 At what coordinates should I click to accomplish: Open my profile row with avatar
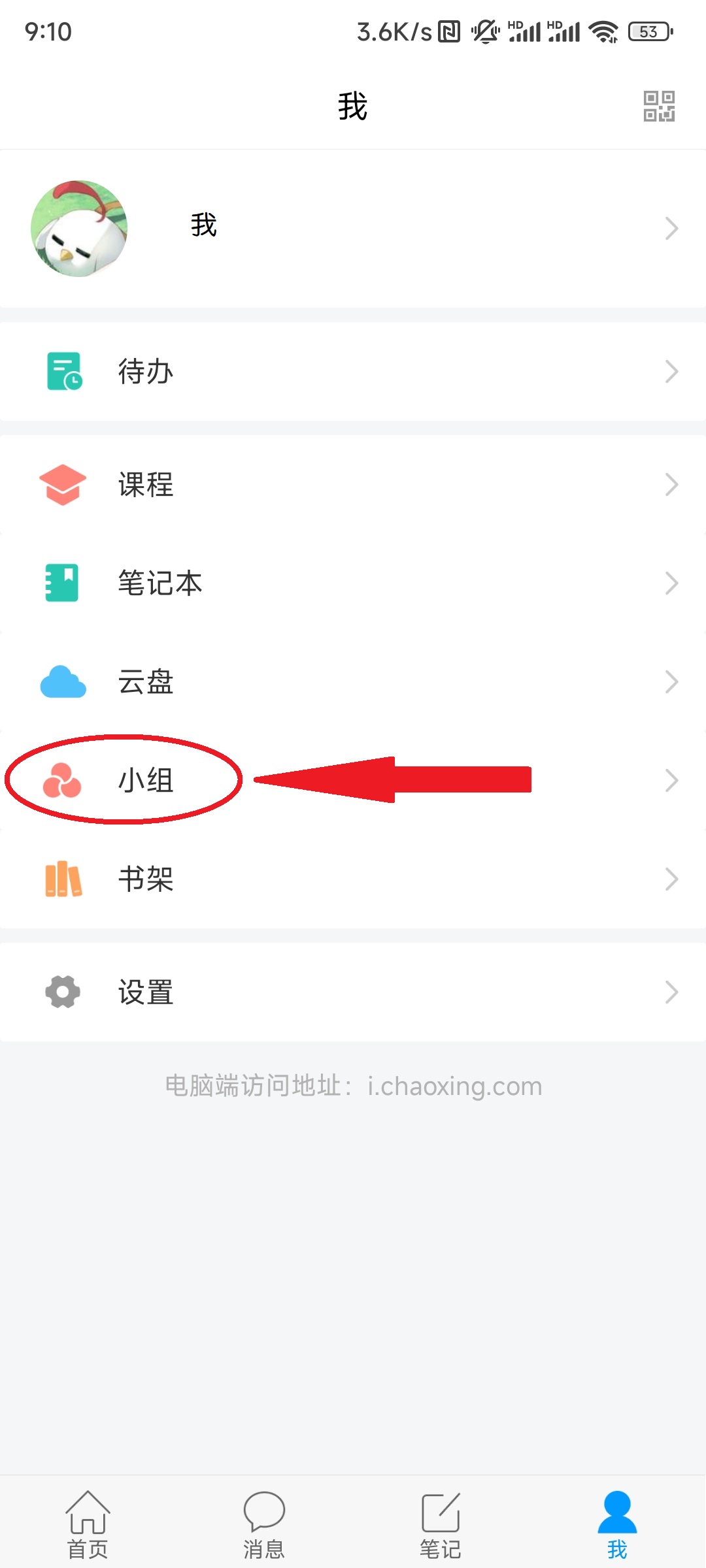point(353,228)
